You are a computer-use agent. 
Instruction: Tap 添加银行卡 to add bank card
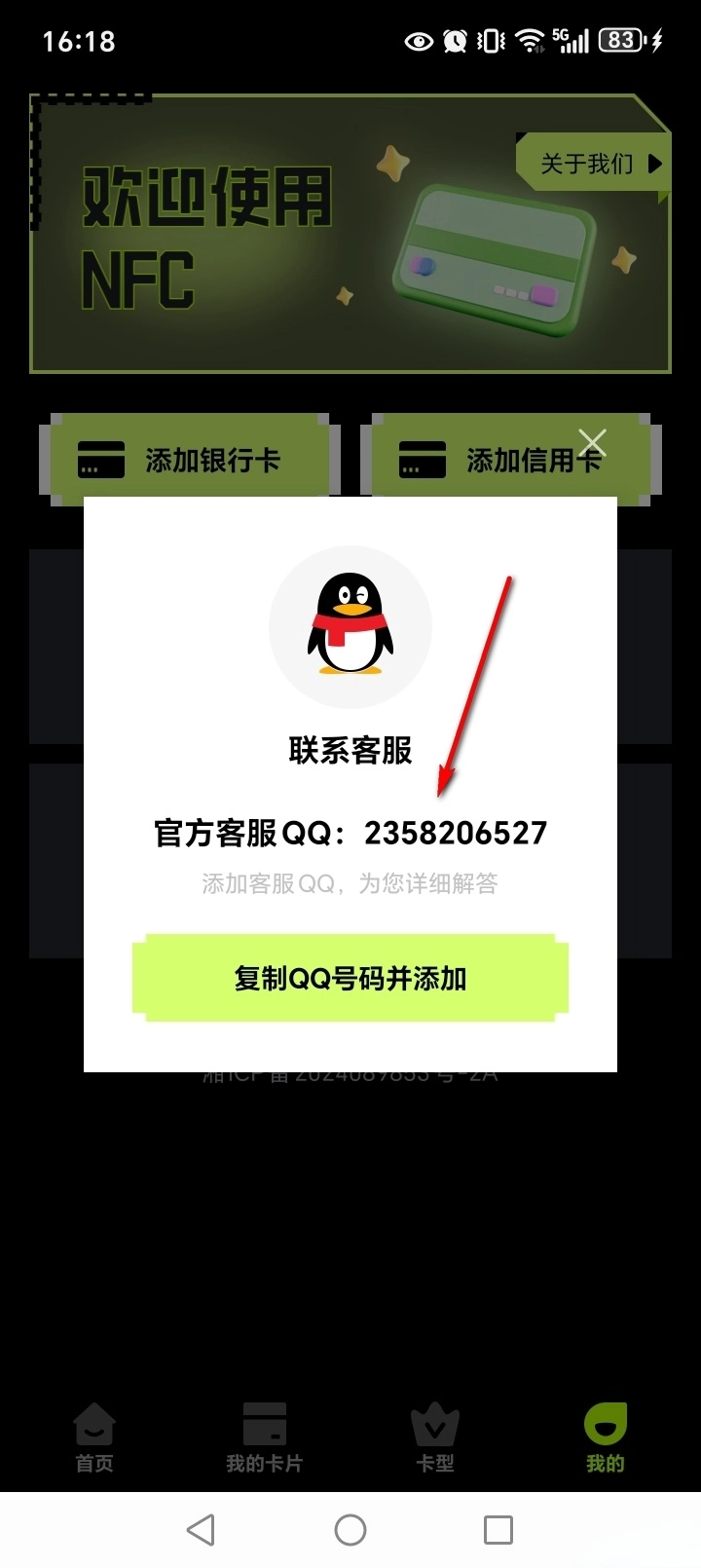190,460
